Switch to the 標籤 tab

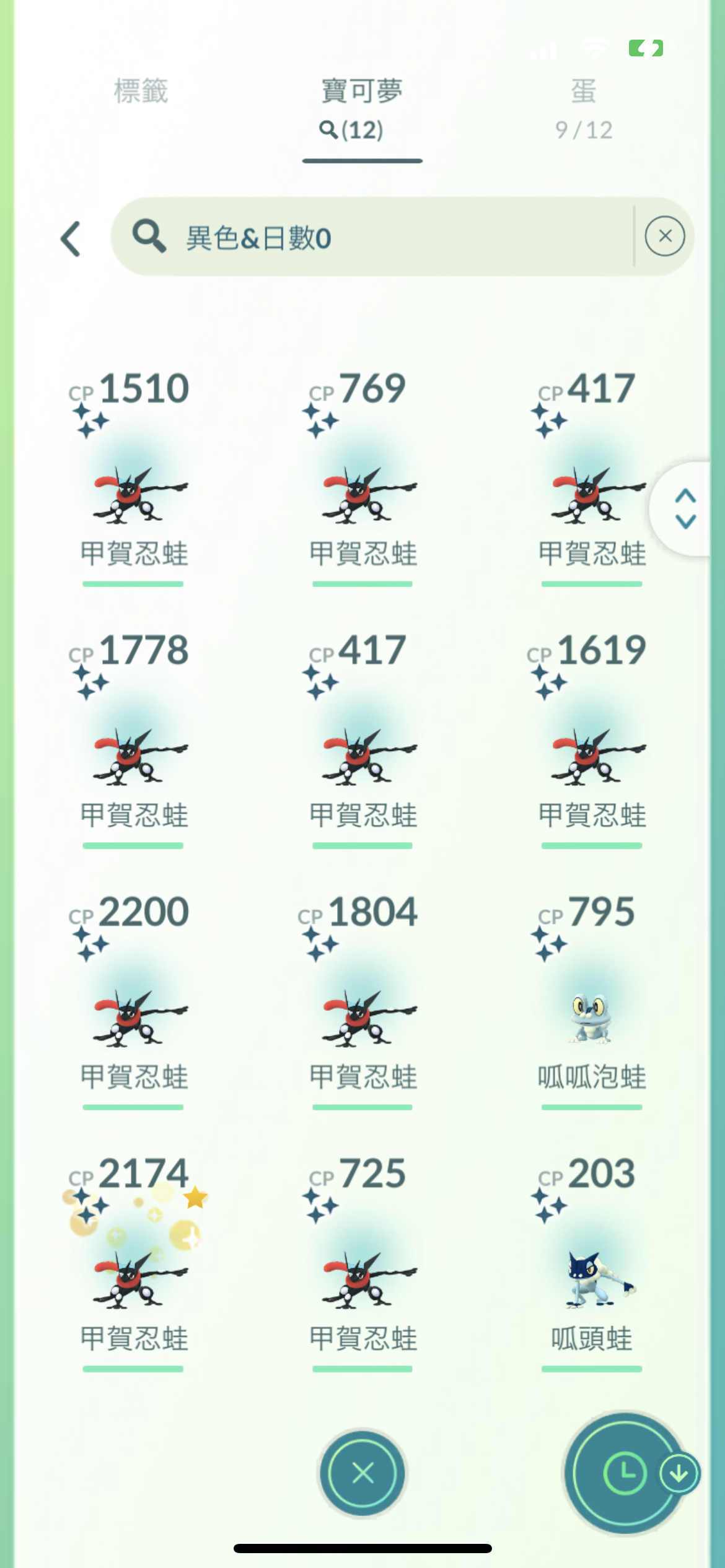(141, 91)
